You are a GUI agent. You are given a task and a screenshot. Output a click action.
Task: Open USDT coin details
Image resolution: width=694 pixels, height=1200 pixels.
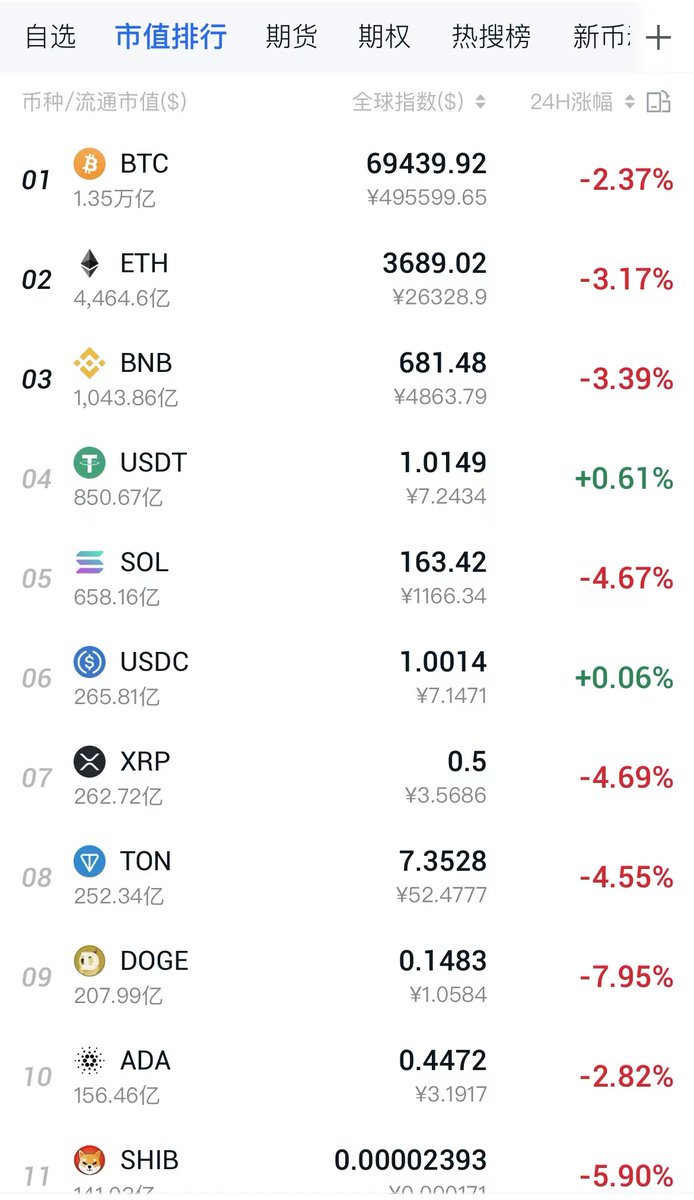pyautogui.click(x=347, y=479)
